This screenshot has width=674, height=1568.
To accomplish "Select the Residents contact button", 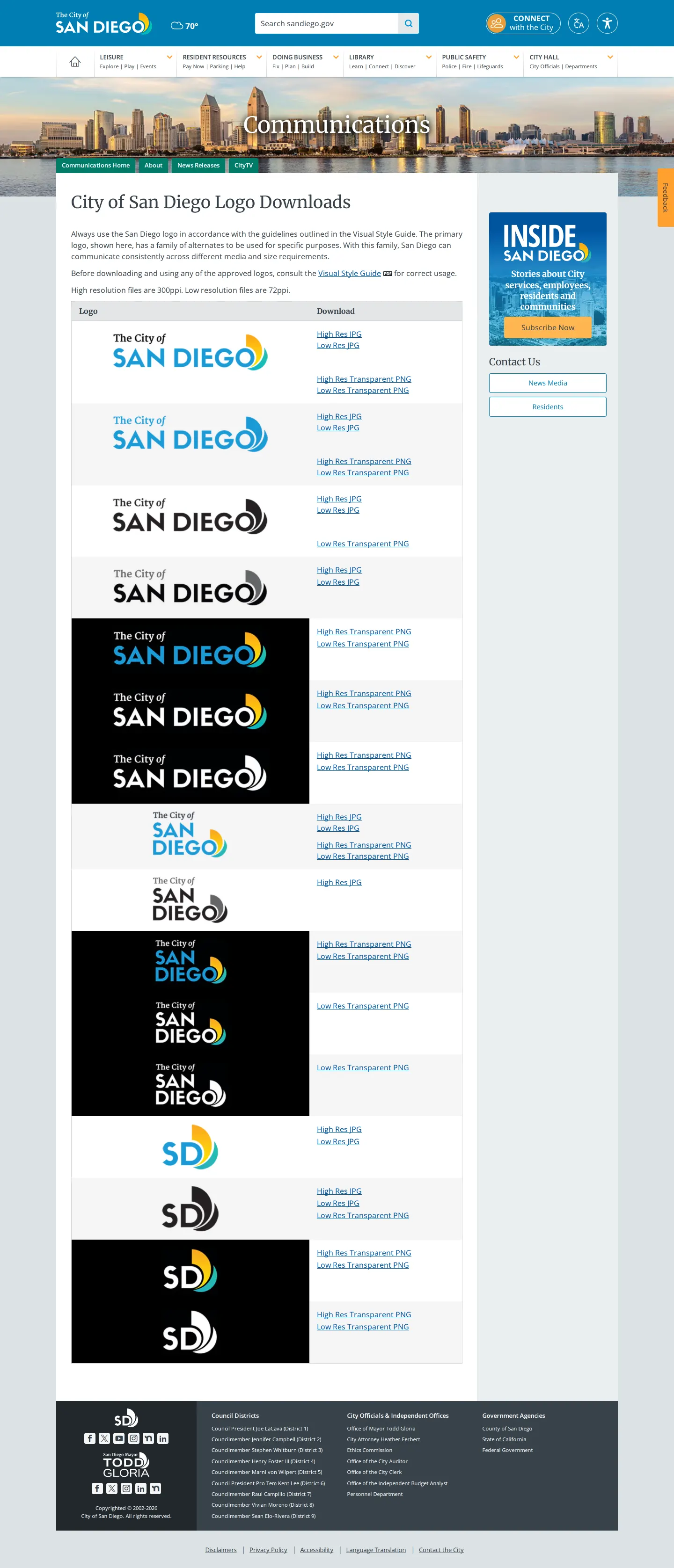I will point(547,407).
